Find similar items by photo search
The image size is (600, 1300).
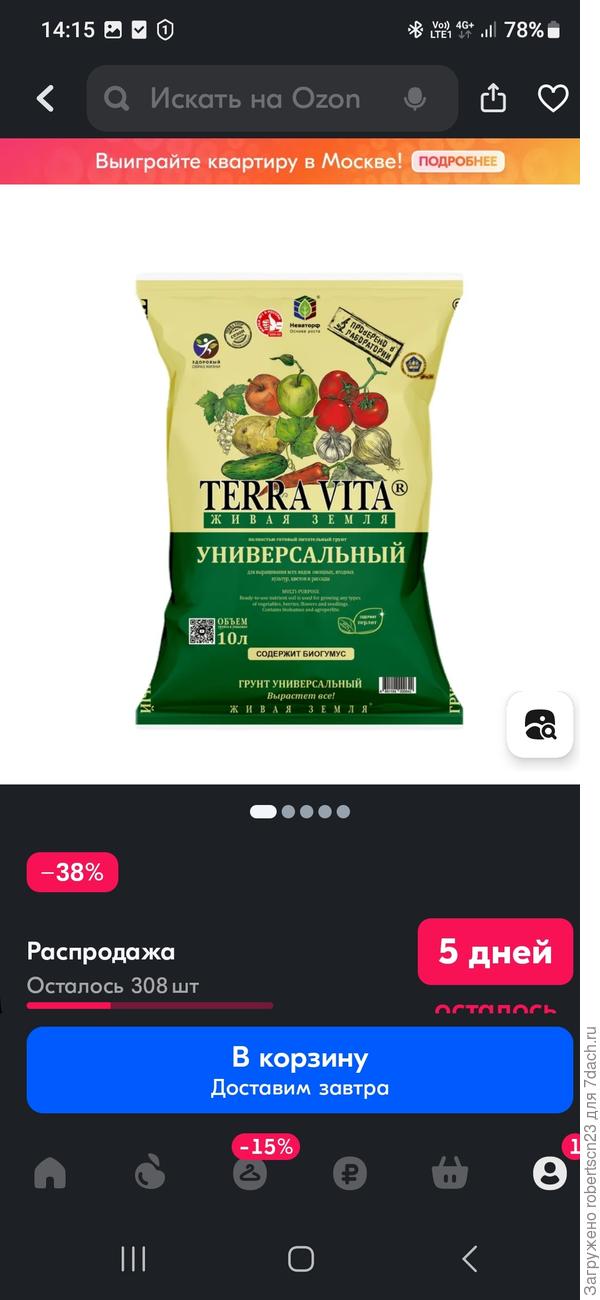point(540,723)
